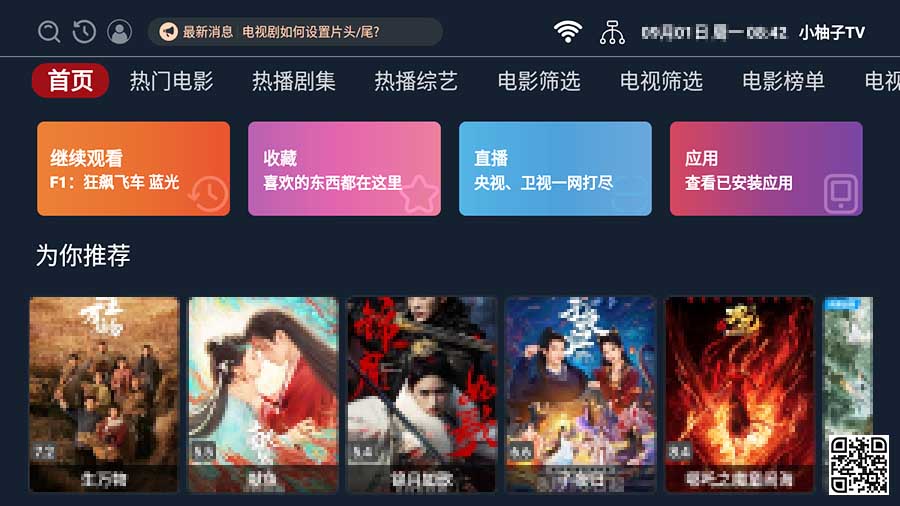This screenshot has height=506, width=900.
Task: Open the 电影榜单 tab
Action: (783, 81)
